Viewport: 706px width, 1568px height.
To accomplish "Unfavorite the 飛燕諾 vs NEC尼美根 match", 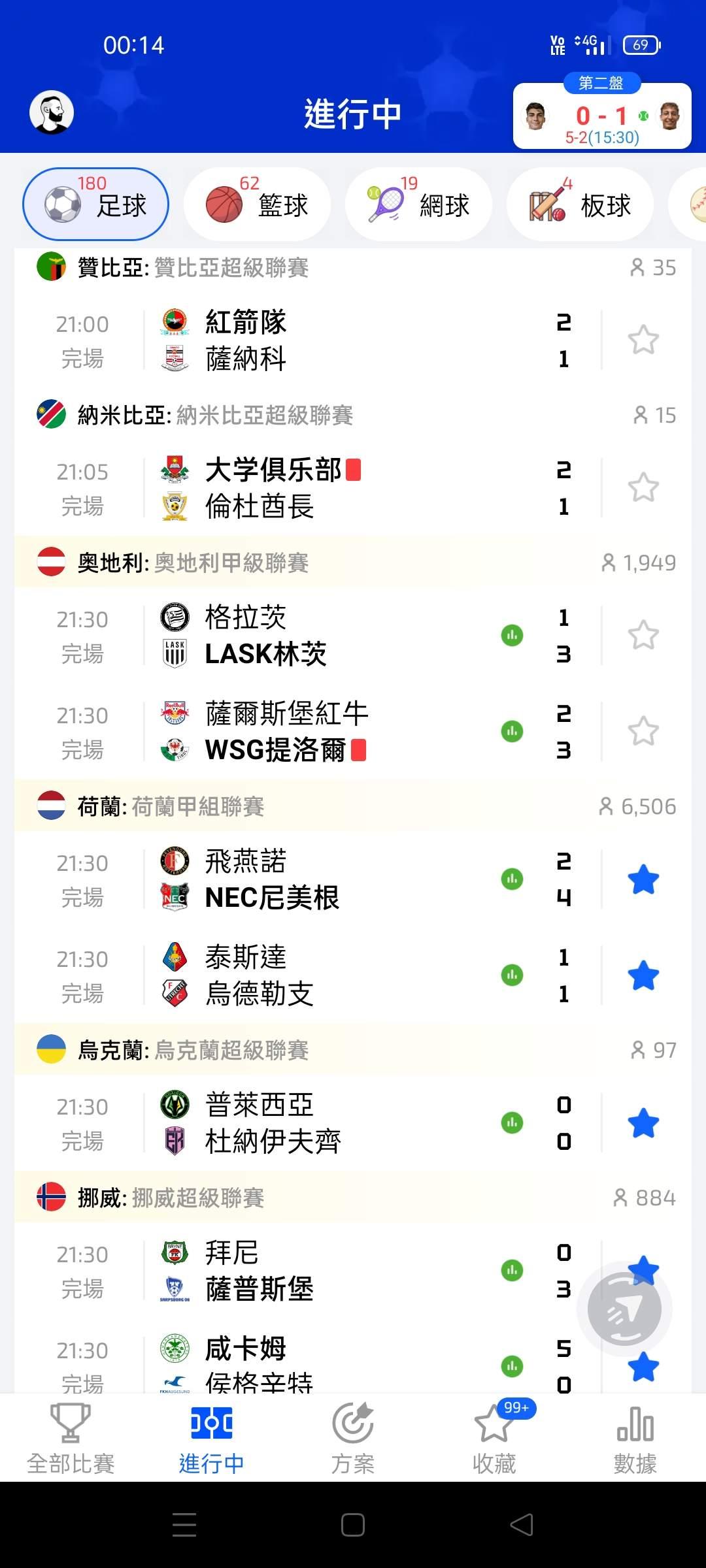I will [x=643, y=880].
